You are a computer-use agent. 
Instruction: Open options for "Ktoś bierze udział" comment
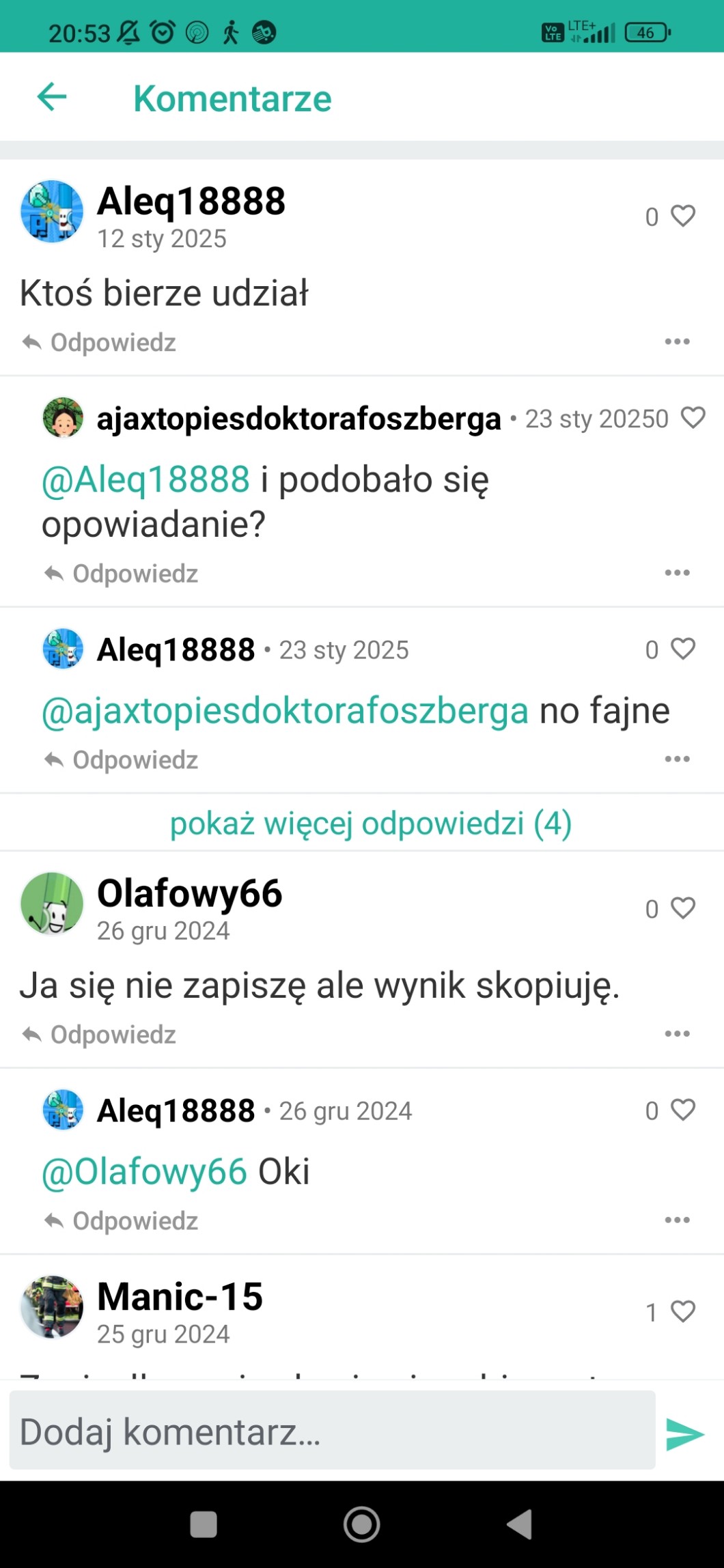[x=677, y=341]
